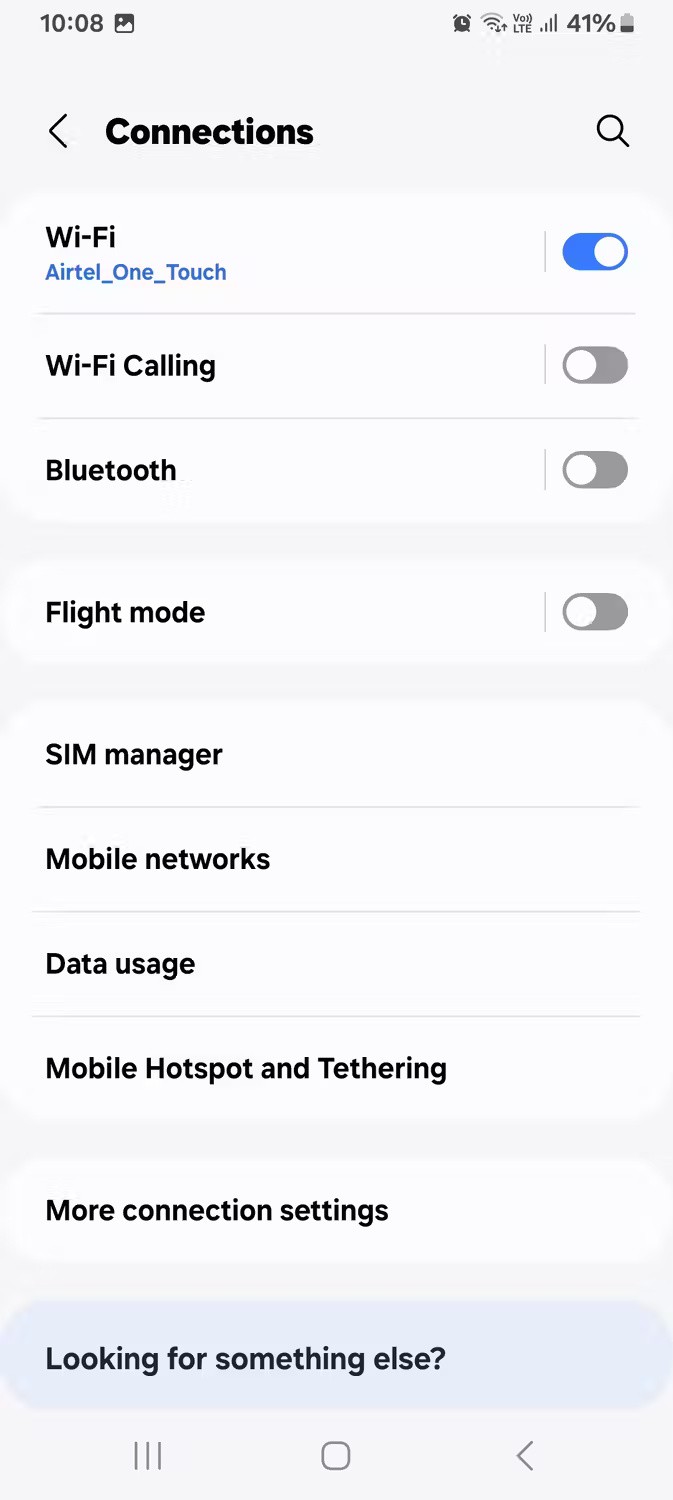
Task: Enable the Wi-Fi Calling switch
Action: (x=595, y=366)
